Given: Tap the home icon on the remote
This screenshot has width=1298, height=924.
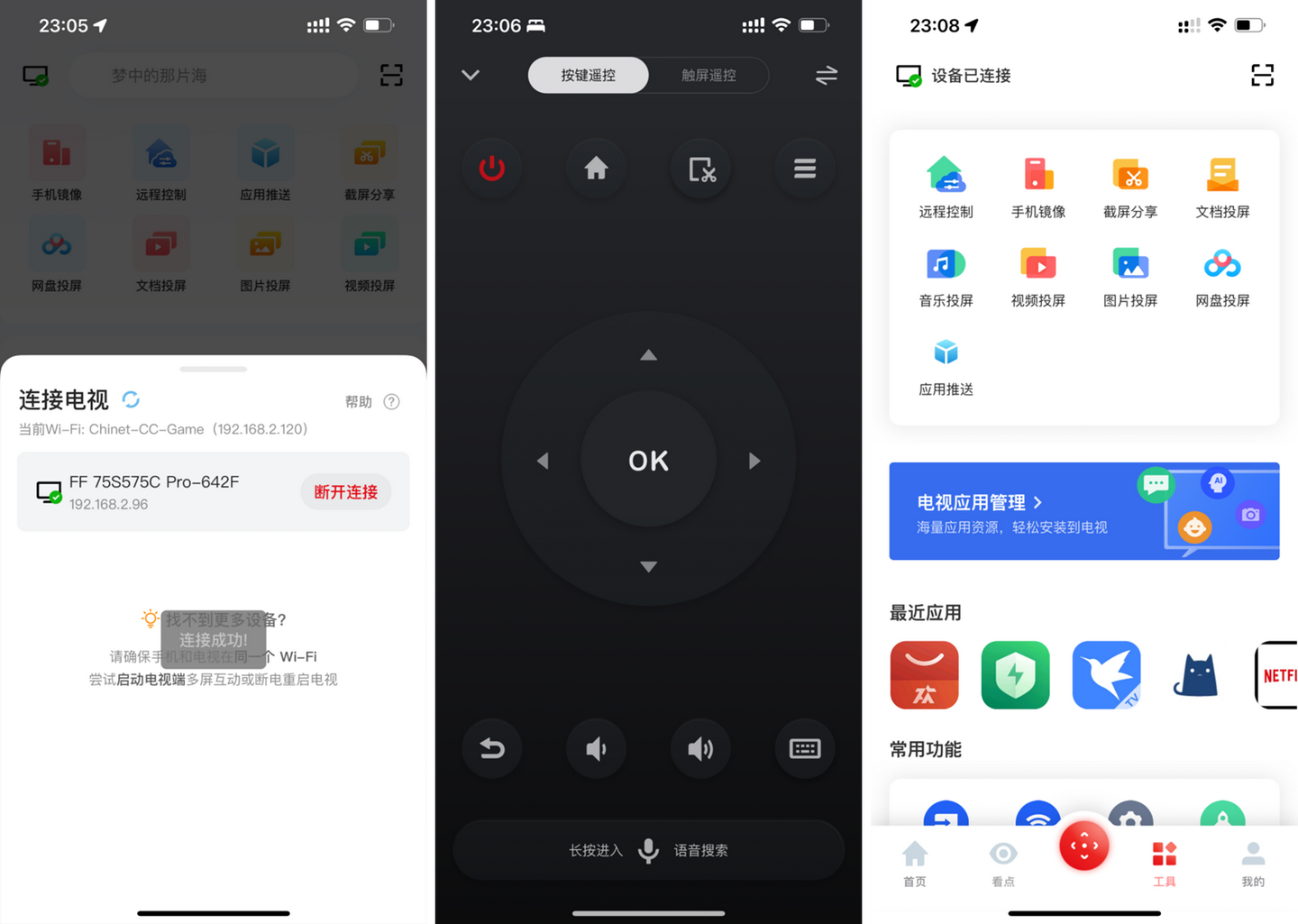Looking at the screenshot, I should tap(596, 168).
